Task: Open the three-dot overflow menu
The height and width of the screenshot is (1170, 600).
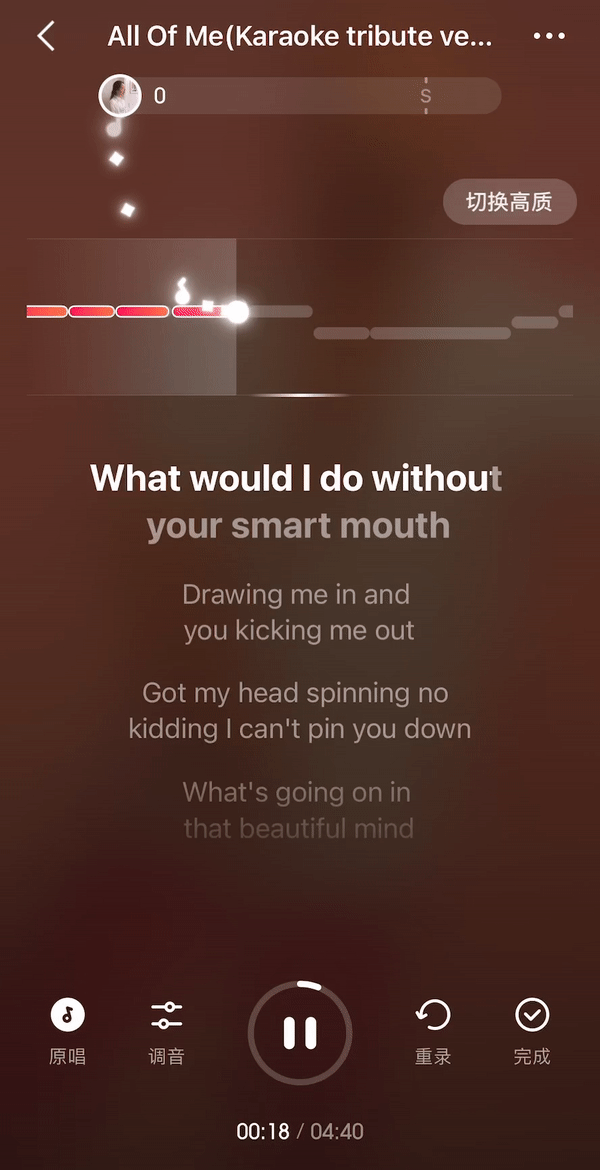Action: (549, 37)
